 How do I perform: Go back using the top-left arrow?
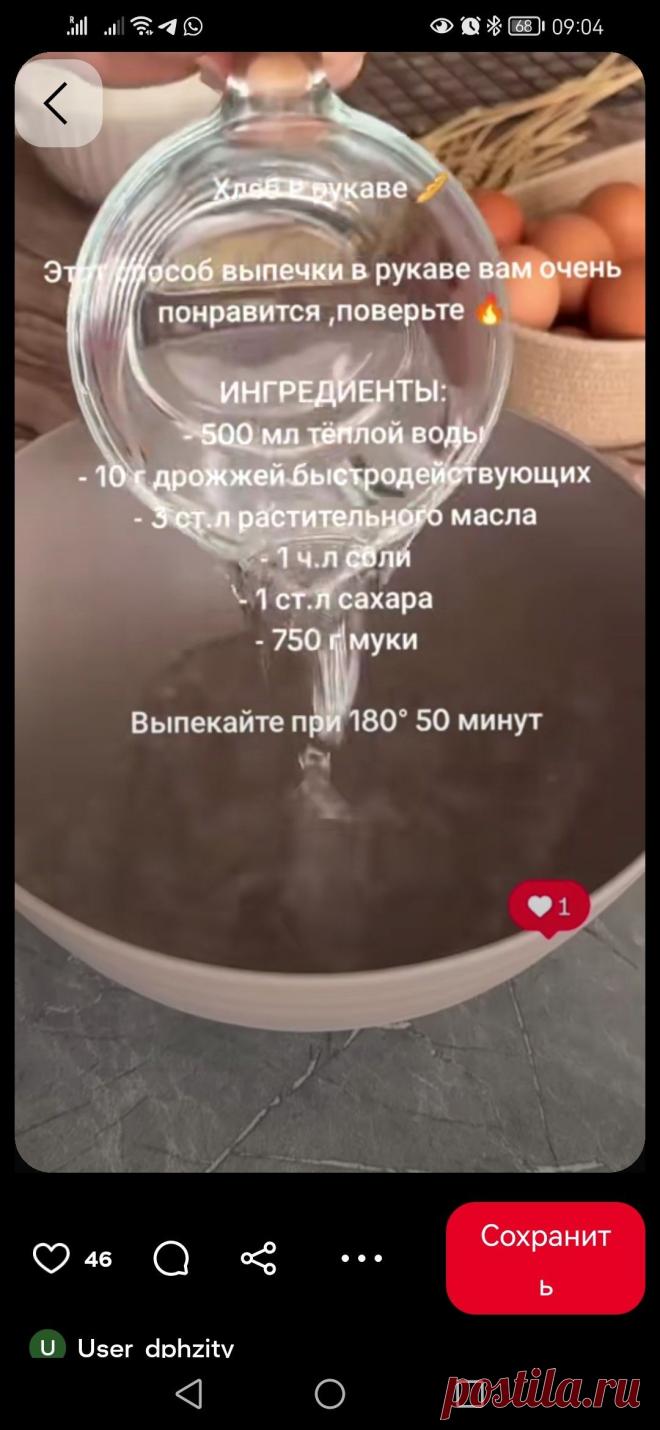click(57, 103)
